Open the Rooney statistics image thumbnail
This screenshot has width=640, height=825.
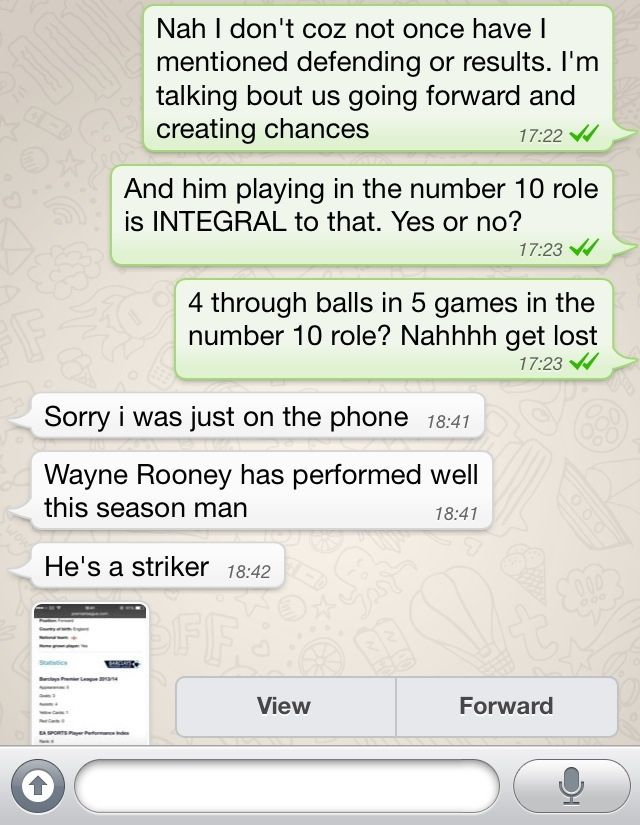(88, 672)
